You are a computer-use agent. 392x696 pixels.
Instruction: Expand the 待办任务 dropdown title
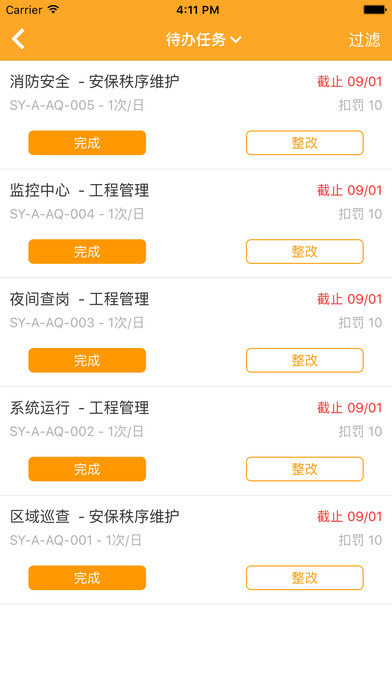pyautogui.click(x=203, y=40)
